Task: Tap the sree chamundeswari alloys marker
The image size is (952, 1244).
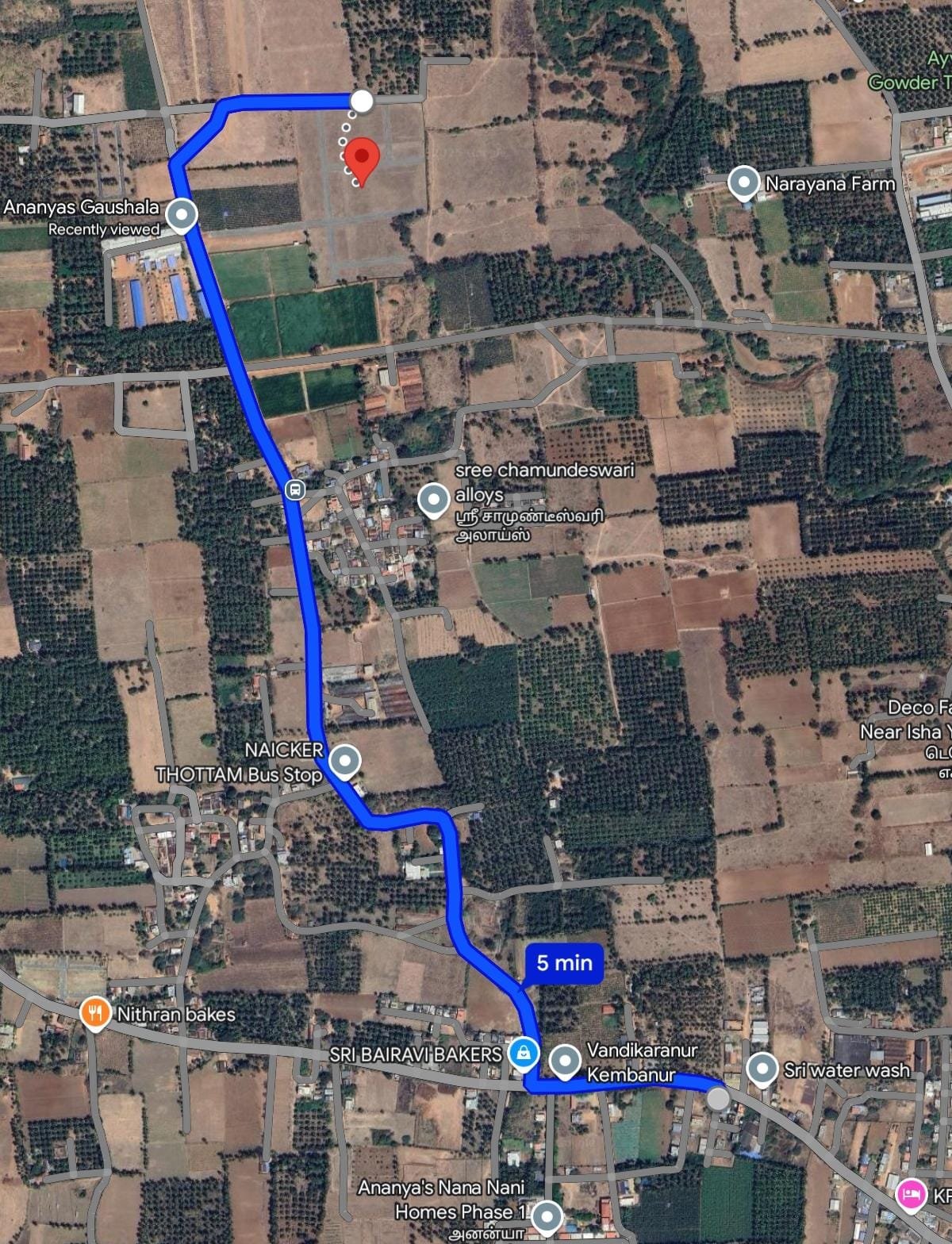Action: pos(433,499)
